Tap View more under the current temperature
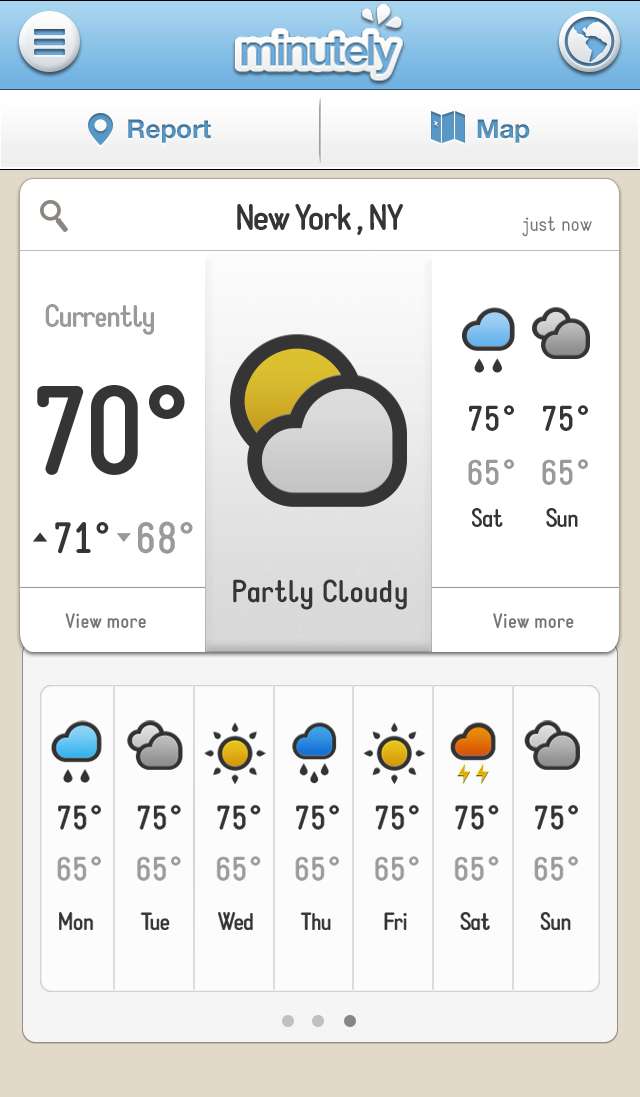 click(x=106, y=621)
